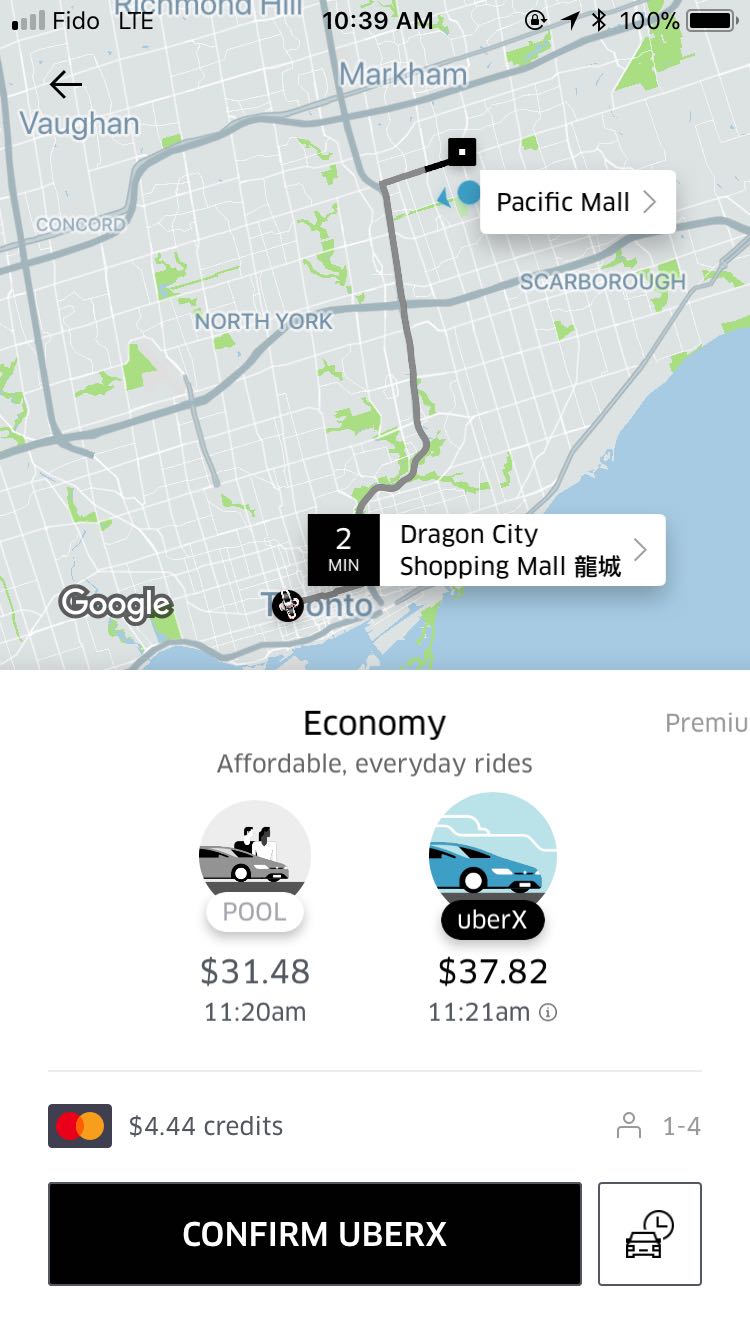Expand Dragon City Shopping Mall pickup details
Screen dimensions: 750x1334
tap(640, 549)
